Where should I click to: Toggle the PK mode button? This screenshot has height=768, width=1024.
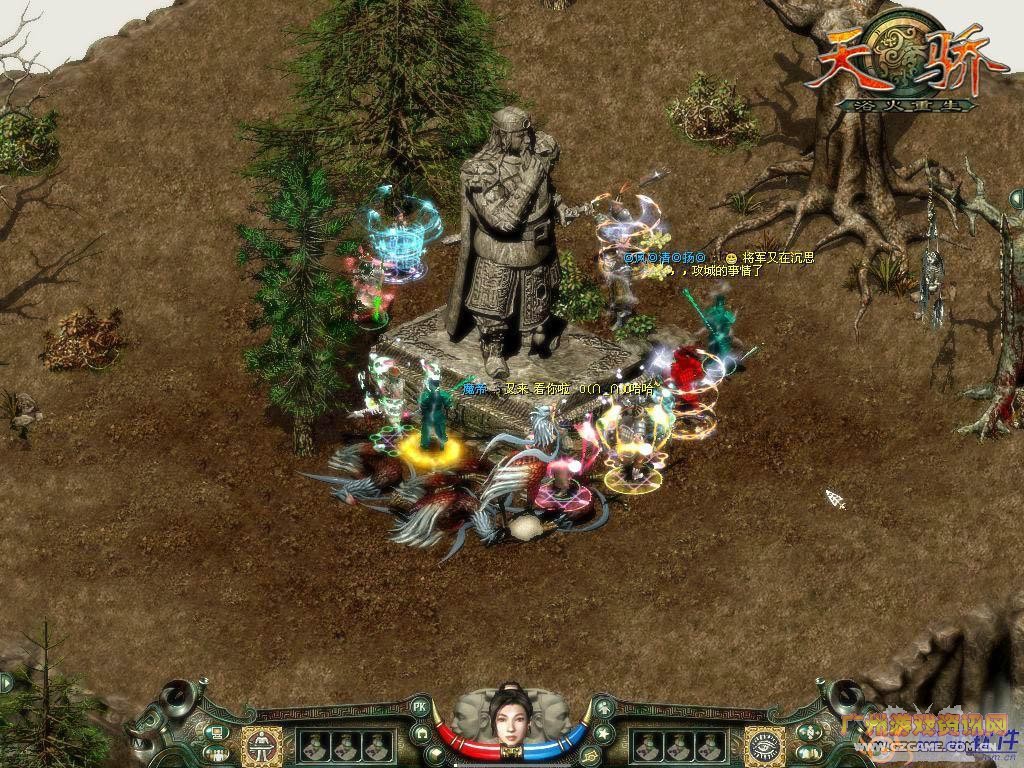420,707
